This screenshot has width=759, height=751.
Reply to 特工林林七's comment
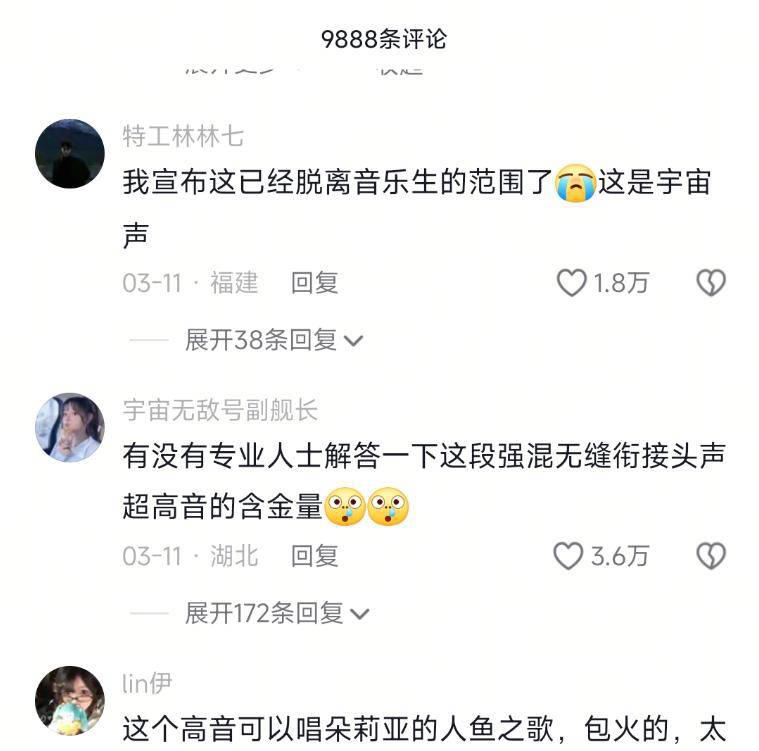(314, 283)
